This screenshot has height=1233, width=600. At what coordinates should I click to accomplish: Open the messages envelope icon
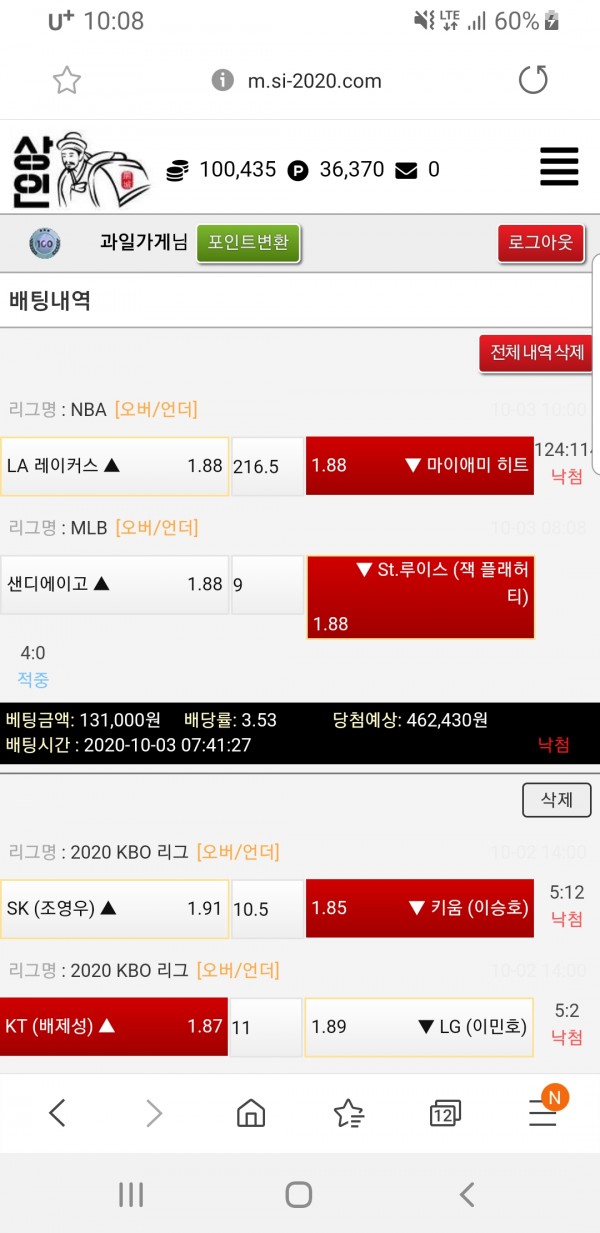[x=406, y=170]
